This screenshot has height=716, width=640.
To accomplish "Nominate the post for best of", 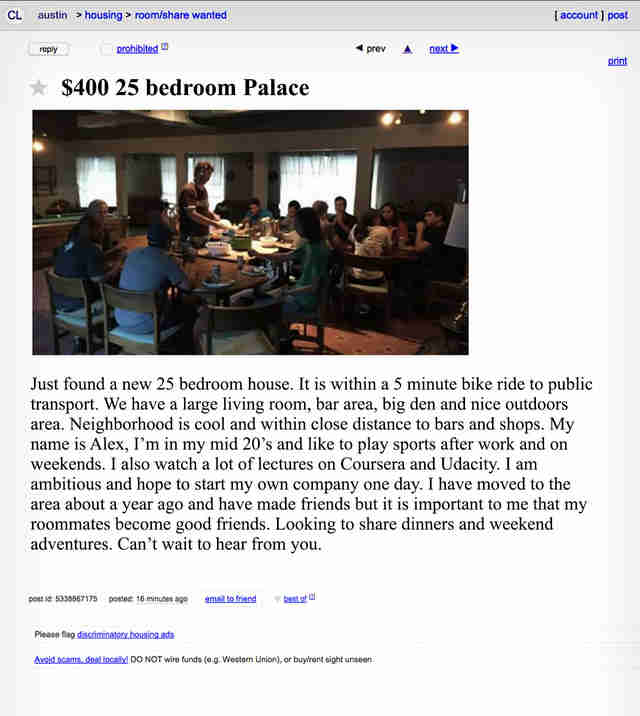I will (295, 599).
